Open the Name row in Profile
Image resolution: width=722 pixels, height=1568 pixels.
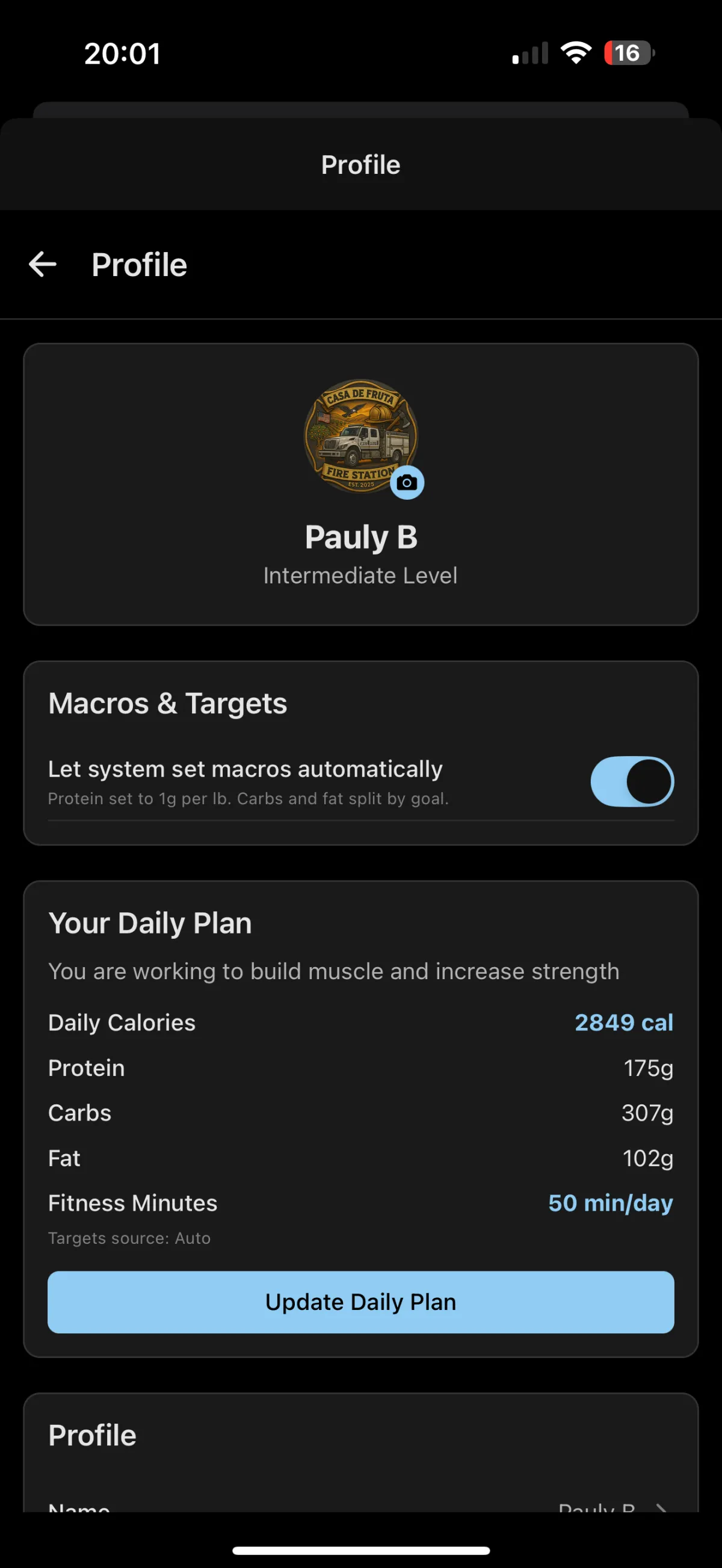pyautogui.click(x=361, y=1505)
